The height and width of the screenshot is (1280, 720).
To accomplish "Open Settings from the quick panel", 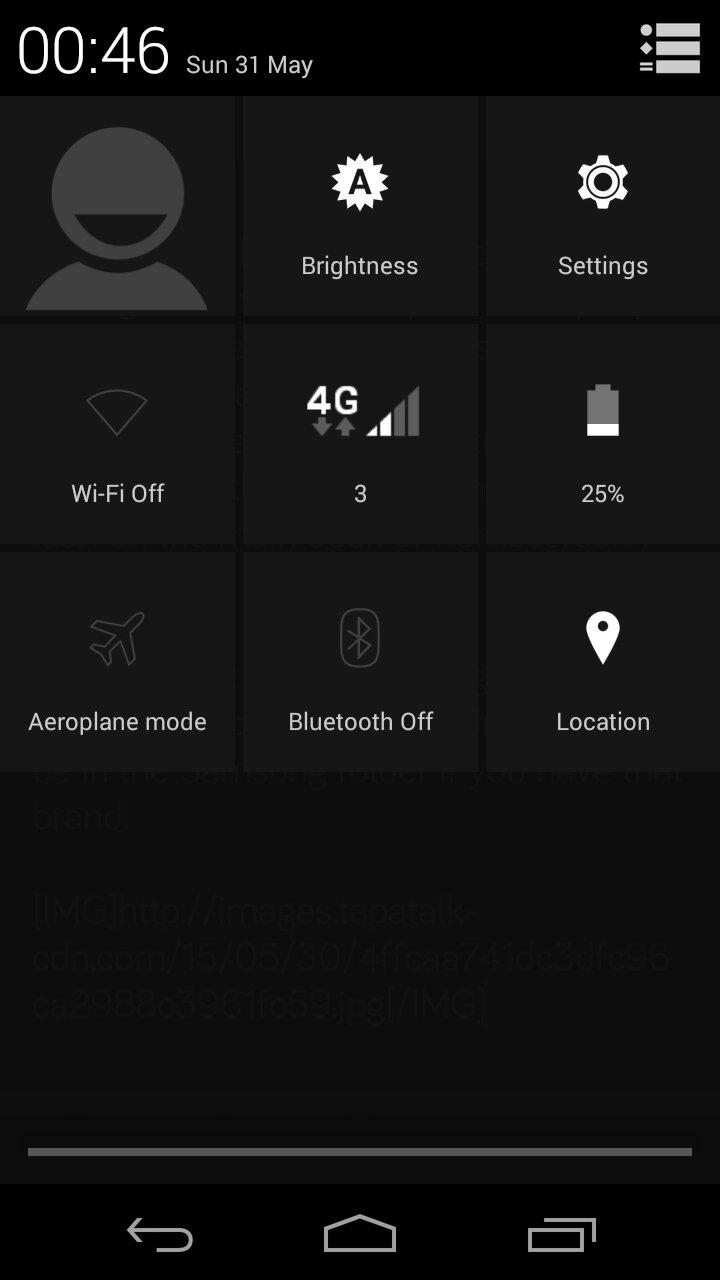I will [x=602, y=205].
